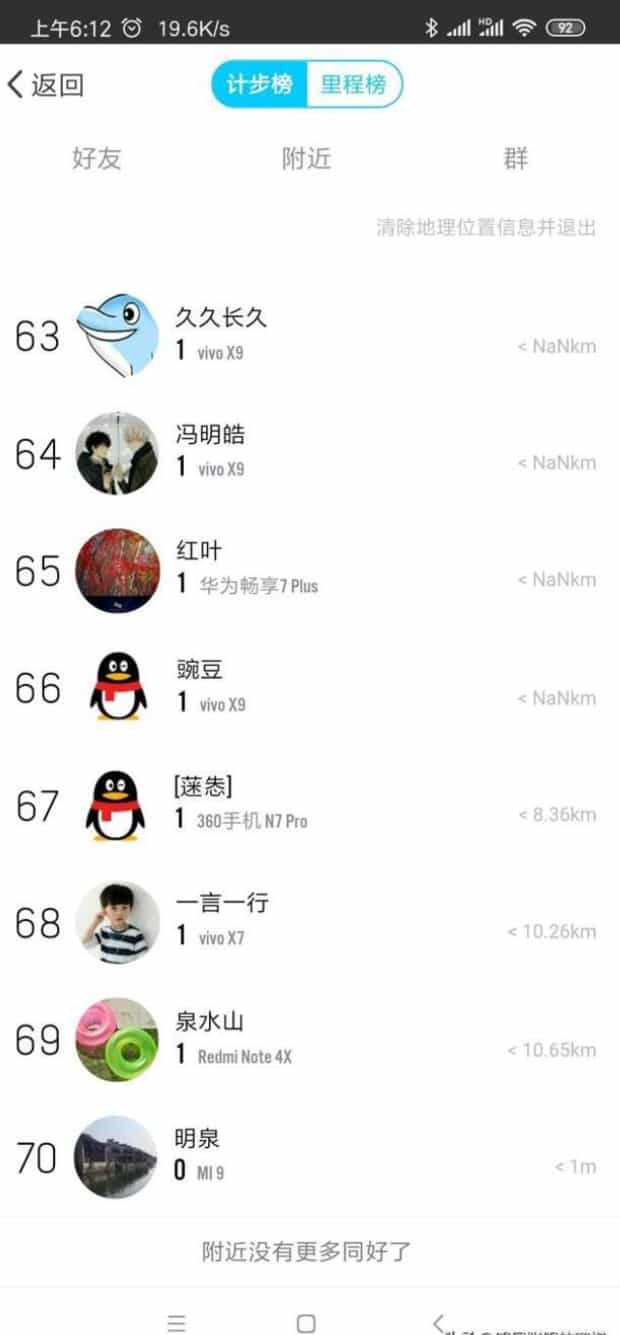Screen dimensions: 620x1335
Task: Tap the system home button
Action: click(x=306, y=1322)
